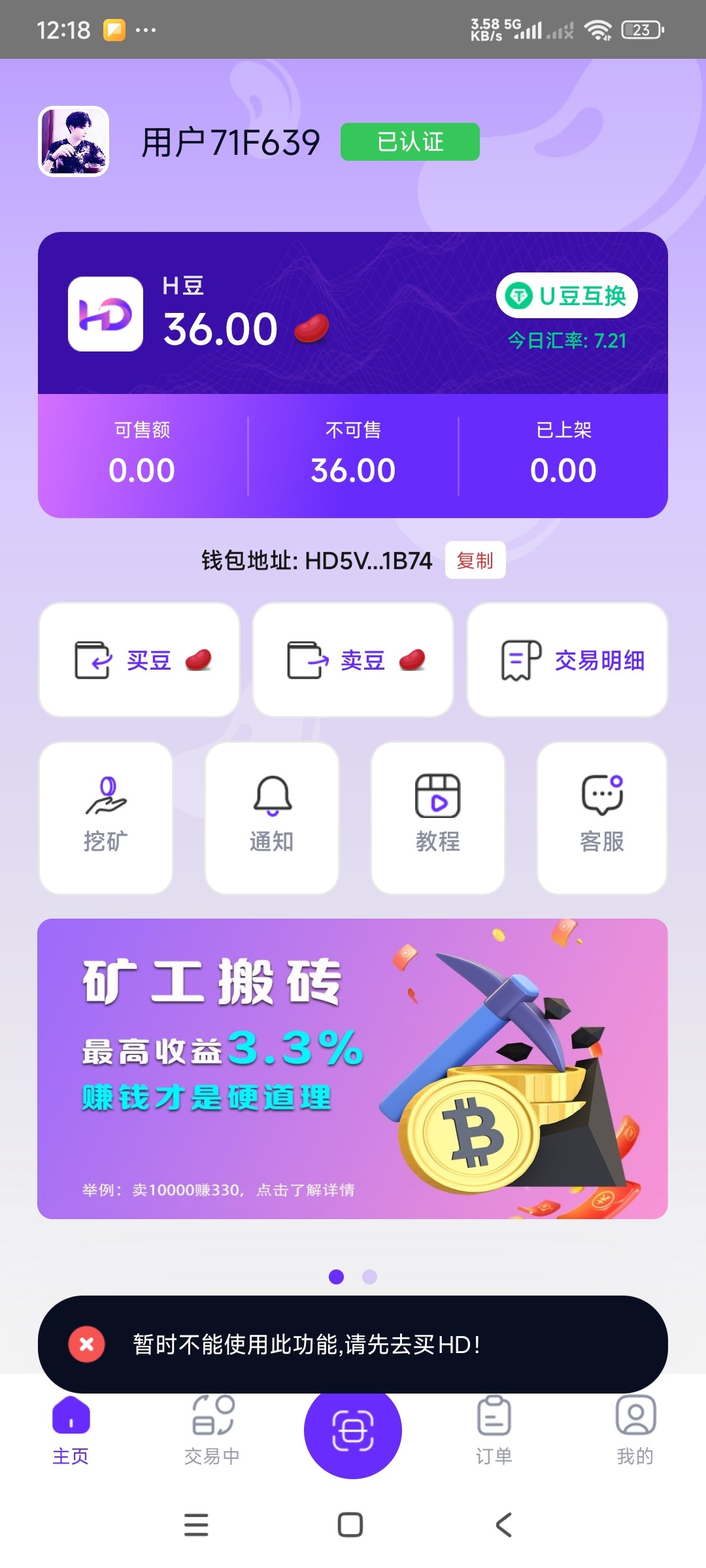
Task: Open the 挖矿 mining section
Action: pyautogui.click(x=106, y=817)
